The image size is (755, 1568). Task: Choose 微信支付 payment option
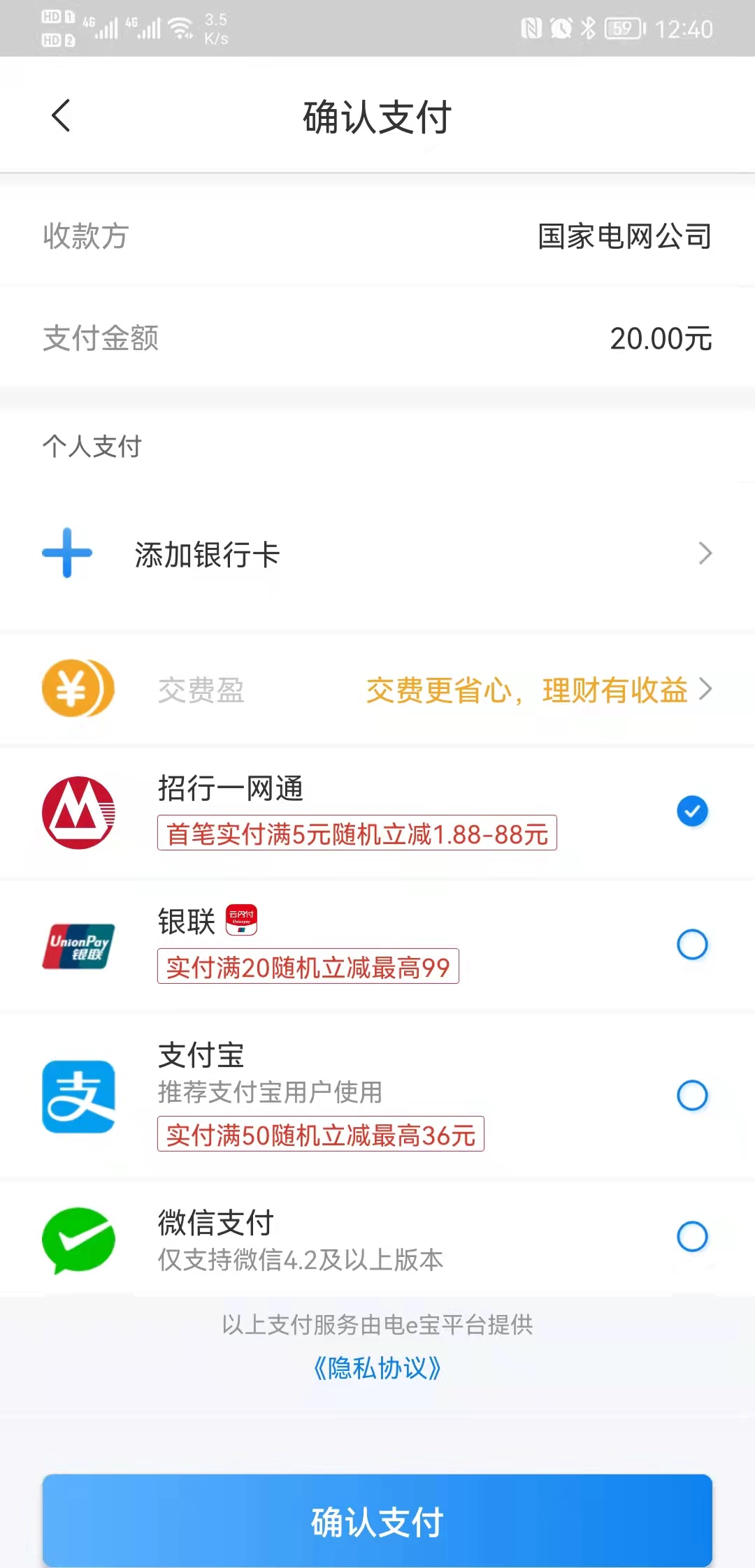click(x=377, y=1239)
